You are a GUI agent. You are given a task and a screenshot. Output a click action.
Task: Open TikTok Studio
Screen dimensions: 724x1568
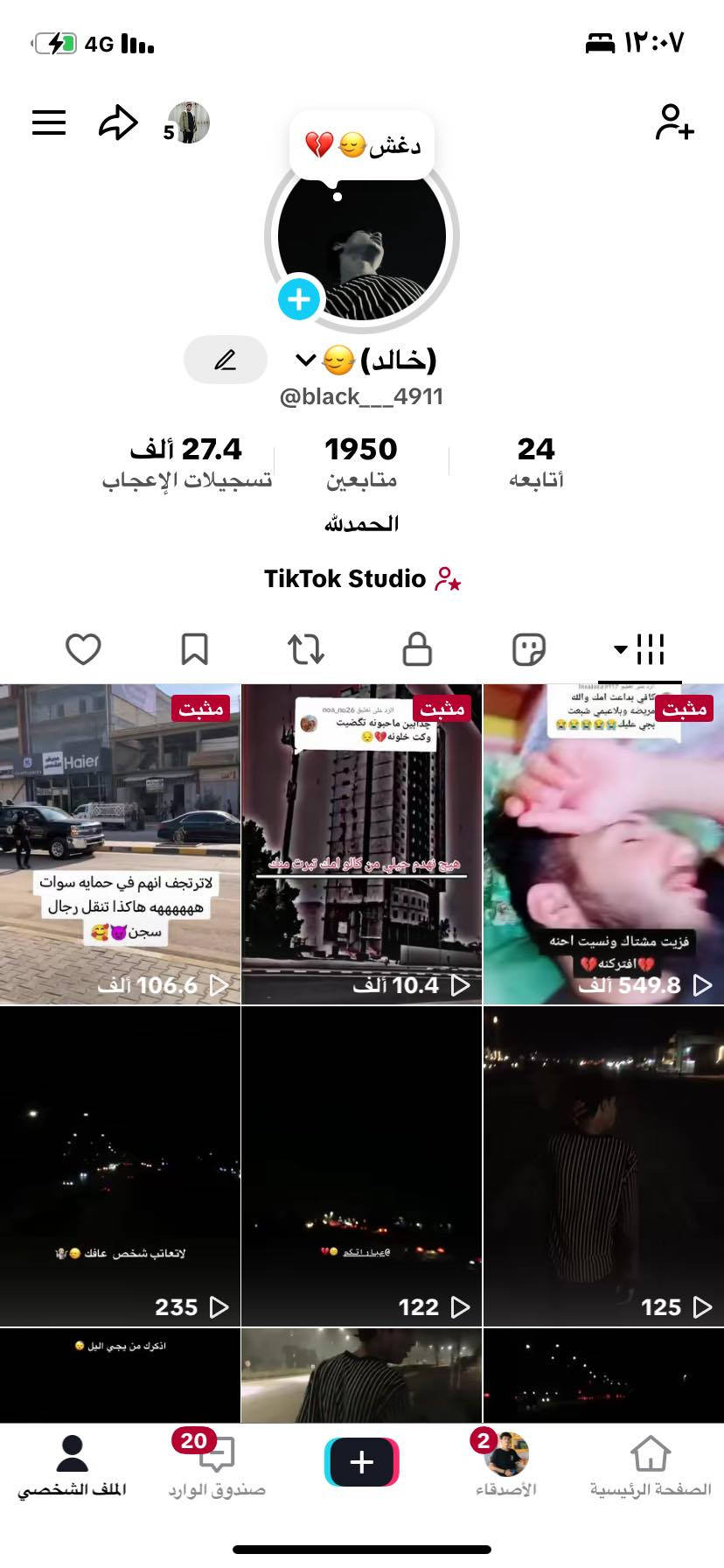click(x=362, y=578)
